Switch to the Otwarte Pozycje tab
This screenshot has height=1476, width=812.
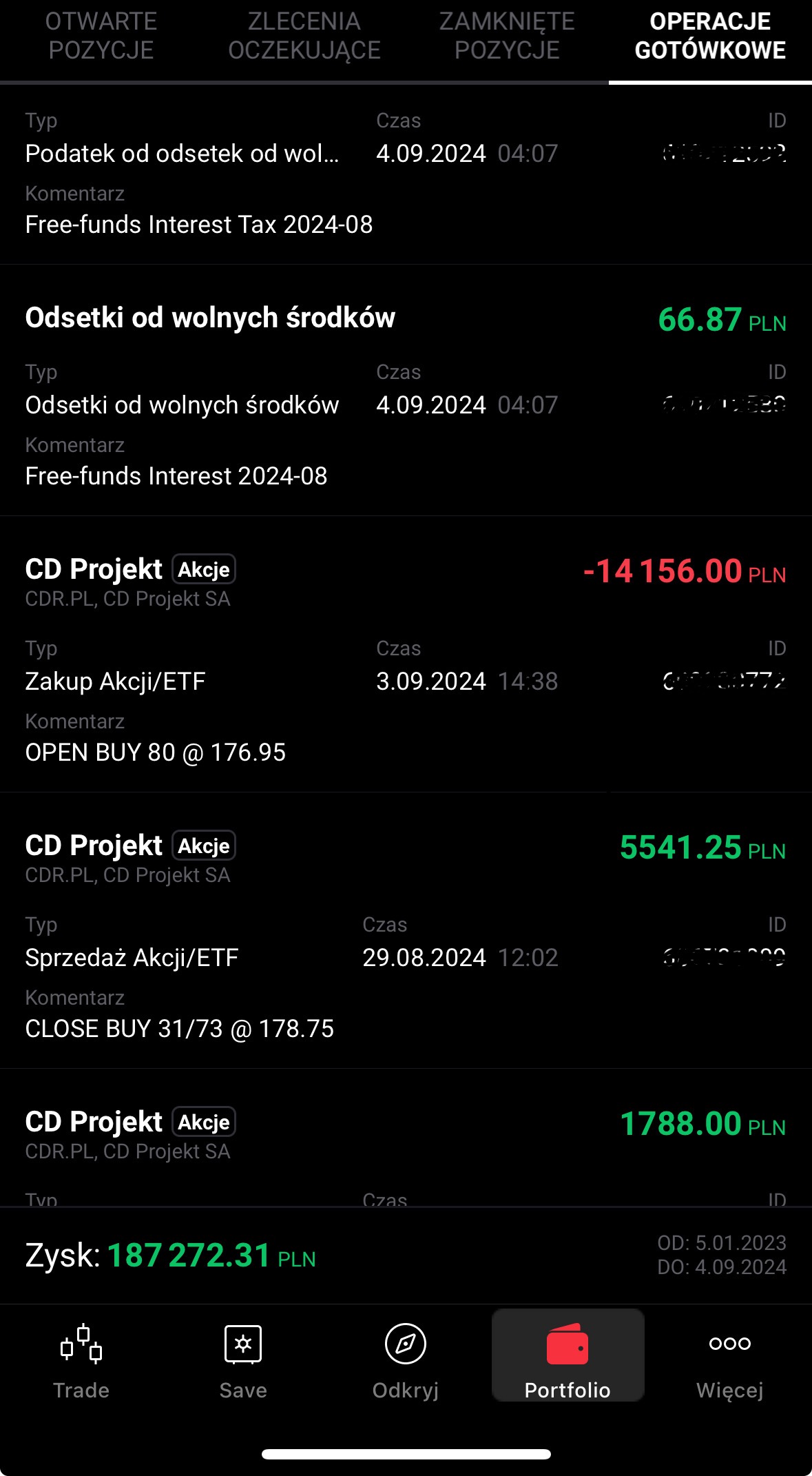point(101,37)
